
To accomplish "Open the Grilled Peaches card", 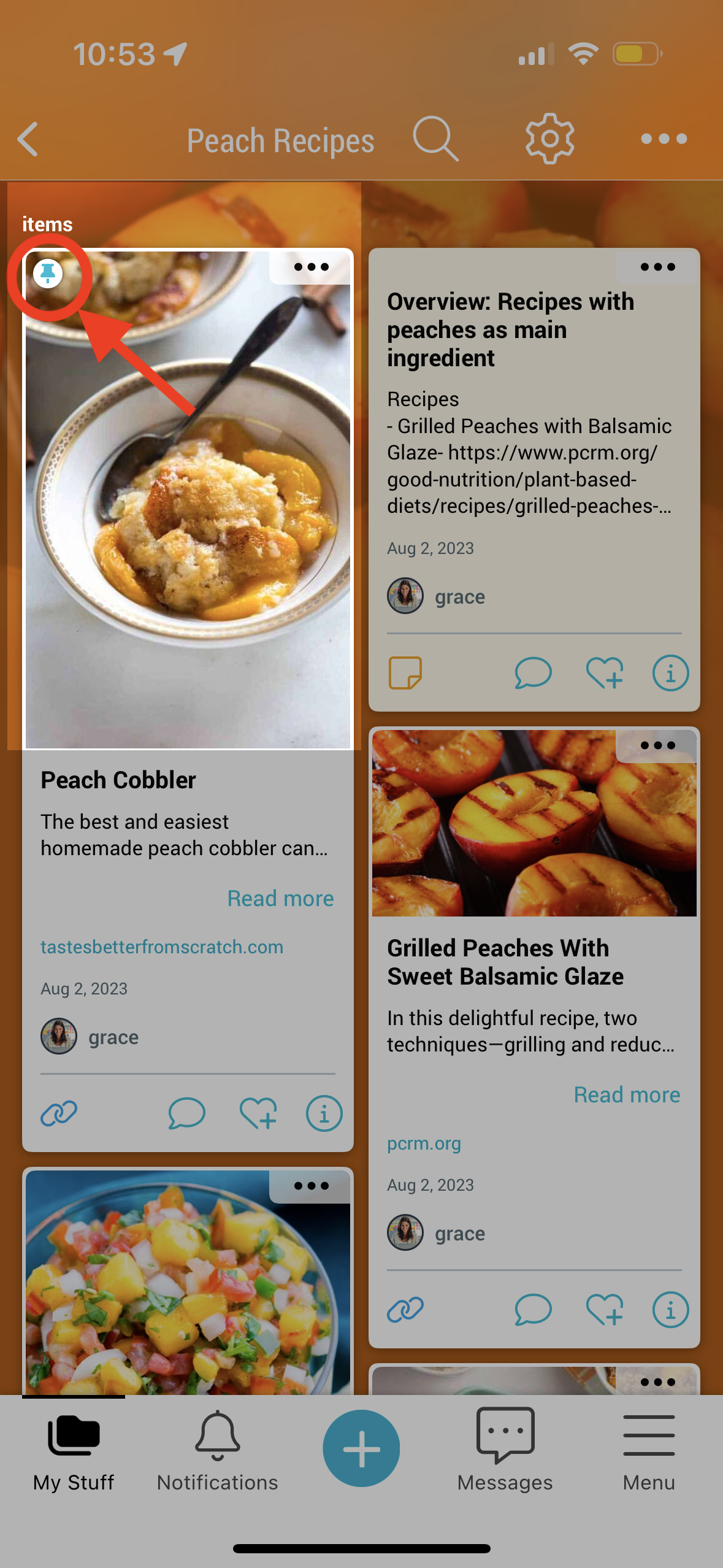I will click(x=505, y=961).
